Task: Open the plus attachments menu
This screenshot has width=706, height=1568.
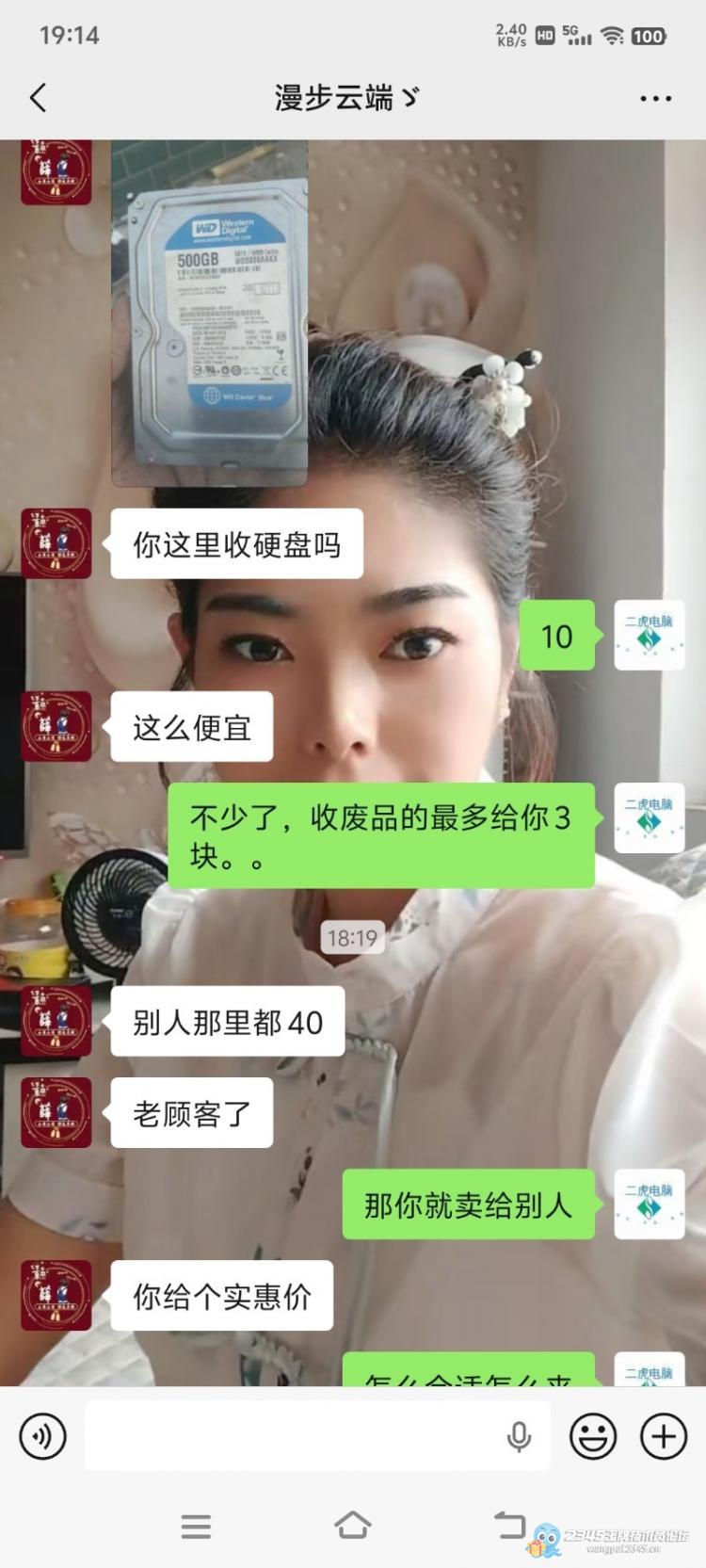Action: point(664,1437)
